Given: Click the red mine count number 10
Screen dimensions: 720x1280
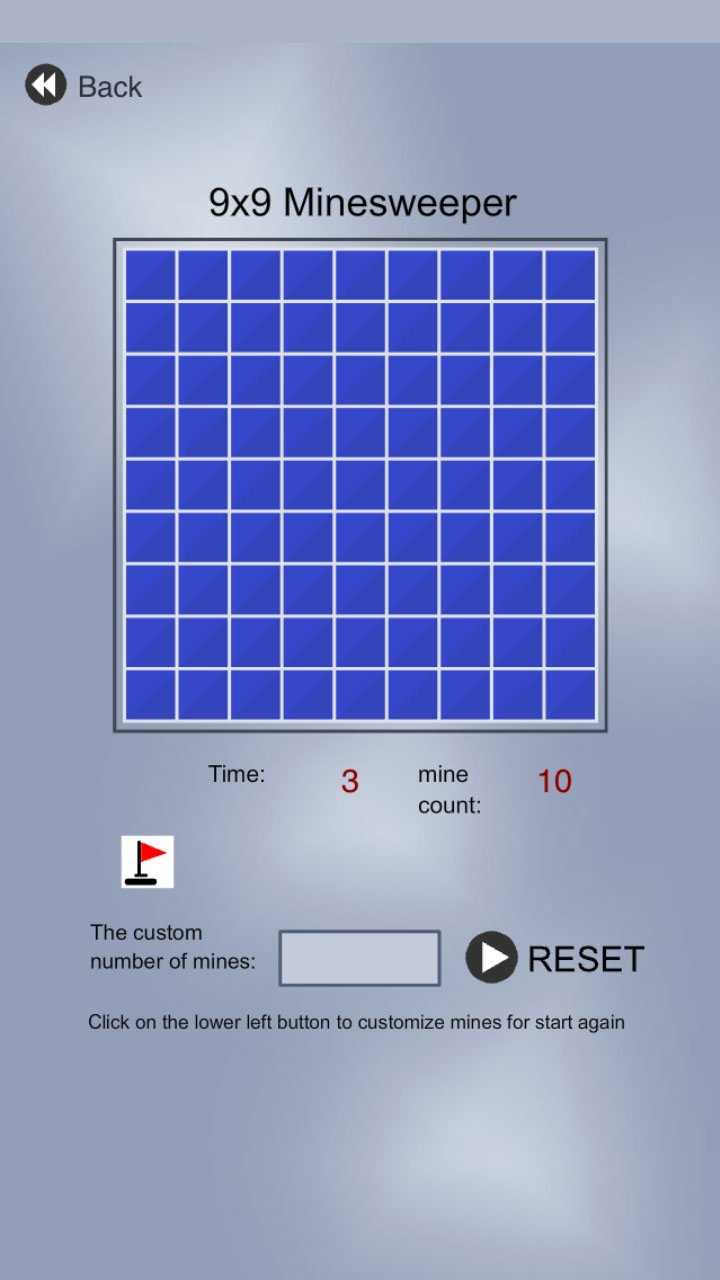Looking at the screenshot, I should 554,782.
